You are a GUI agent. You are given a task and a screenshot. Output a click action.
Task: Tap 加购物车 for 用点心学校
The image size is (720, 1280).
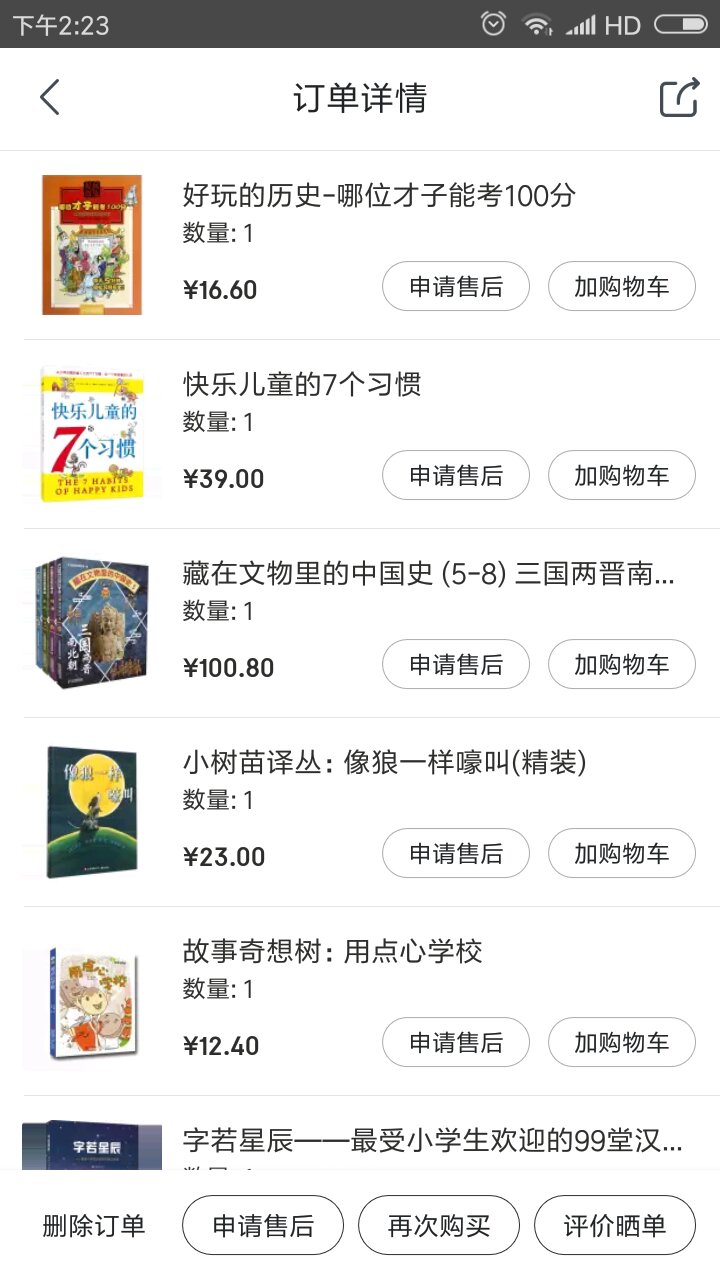tap(621, 1043)
